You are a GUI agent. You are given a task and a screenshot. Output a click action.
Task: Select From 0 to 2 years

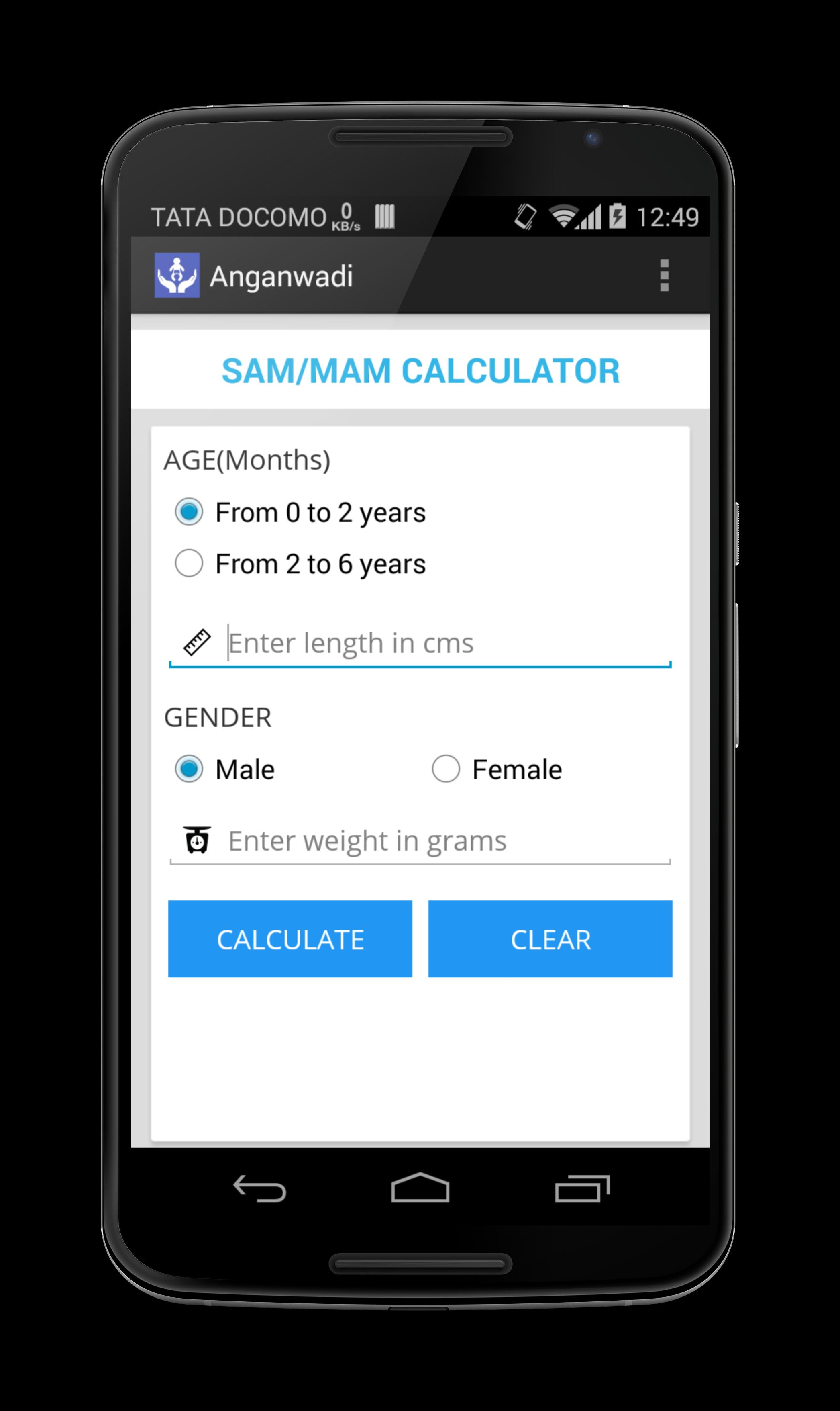click(x=189, y=512)
